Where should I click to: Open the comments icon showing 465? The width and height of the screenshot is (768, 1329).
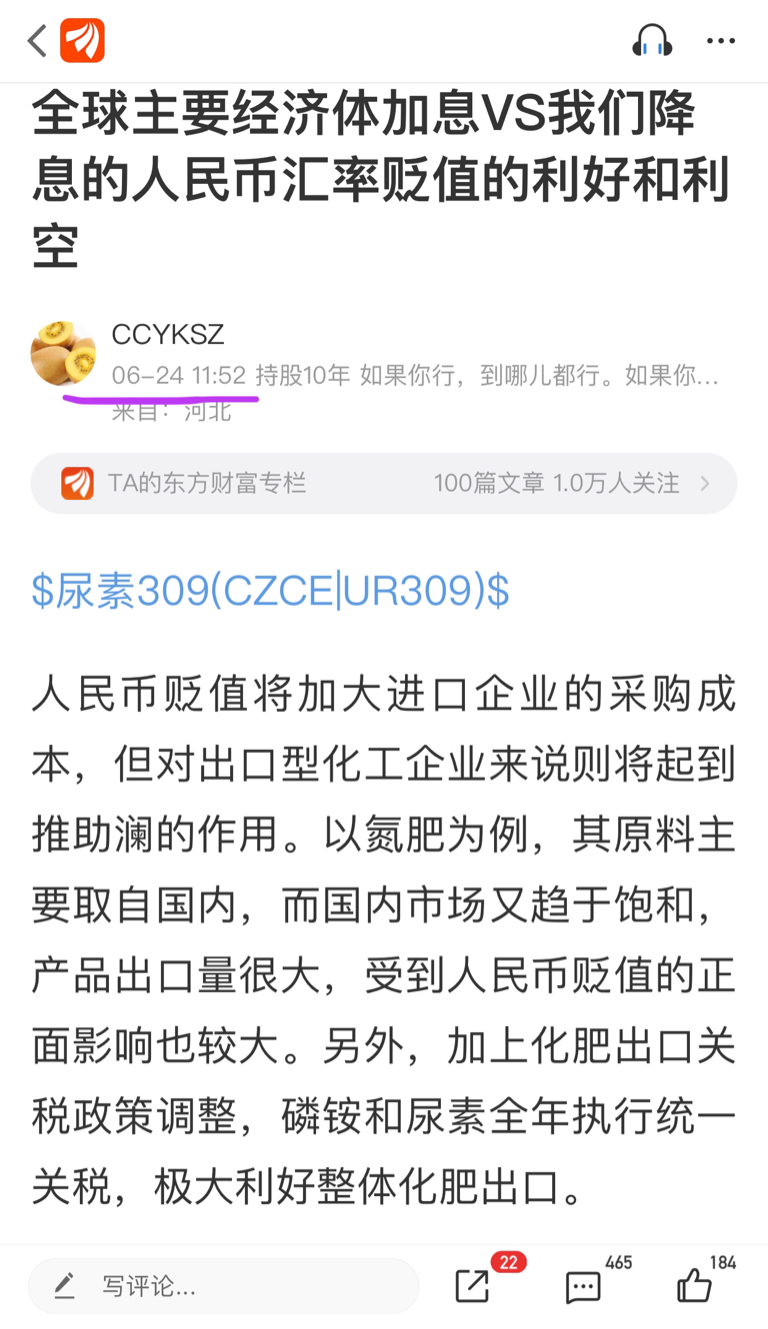(x=582, y=1287)
